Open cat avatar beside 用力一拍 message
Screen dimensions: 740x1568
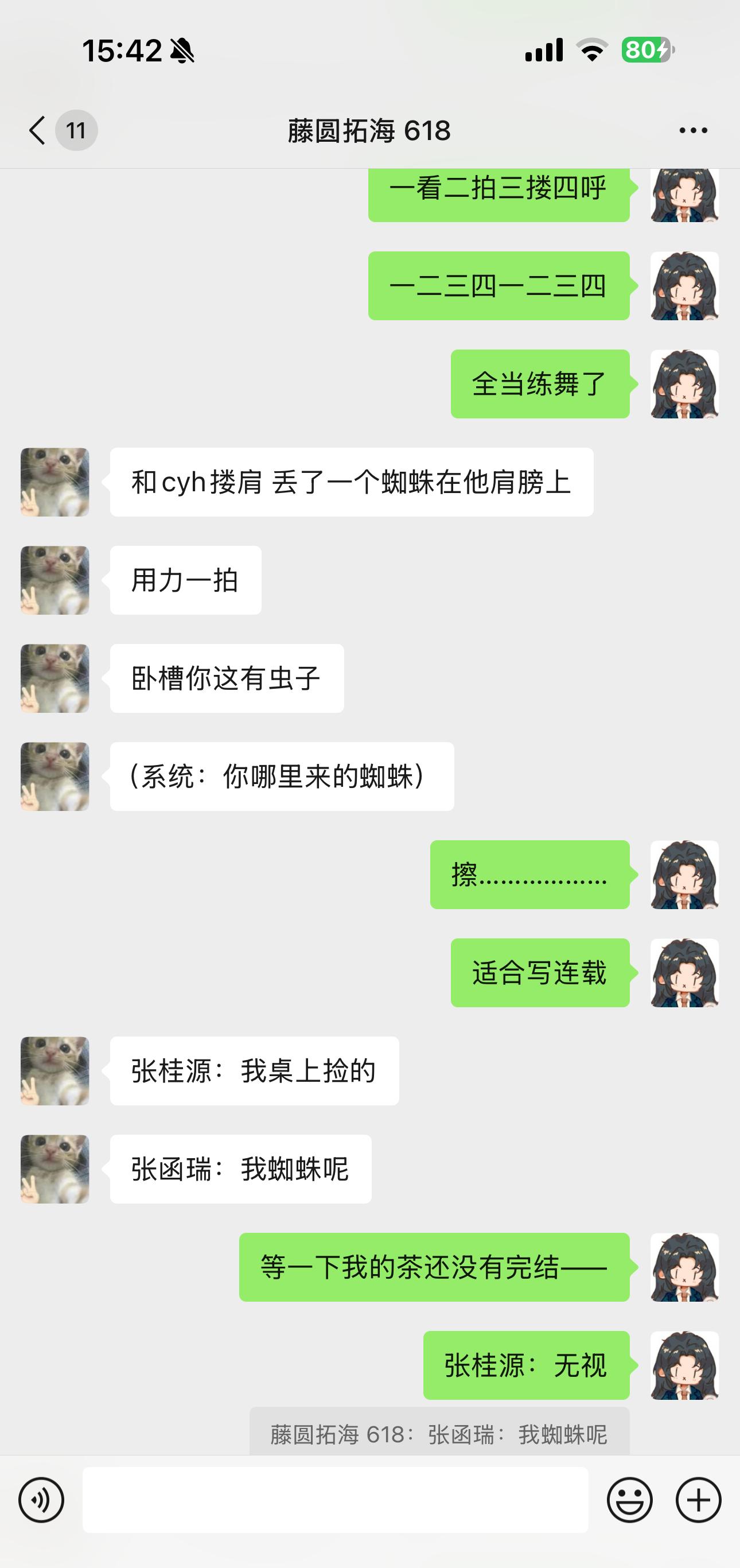pyautogui.click(x=54, y=580)
